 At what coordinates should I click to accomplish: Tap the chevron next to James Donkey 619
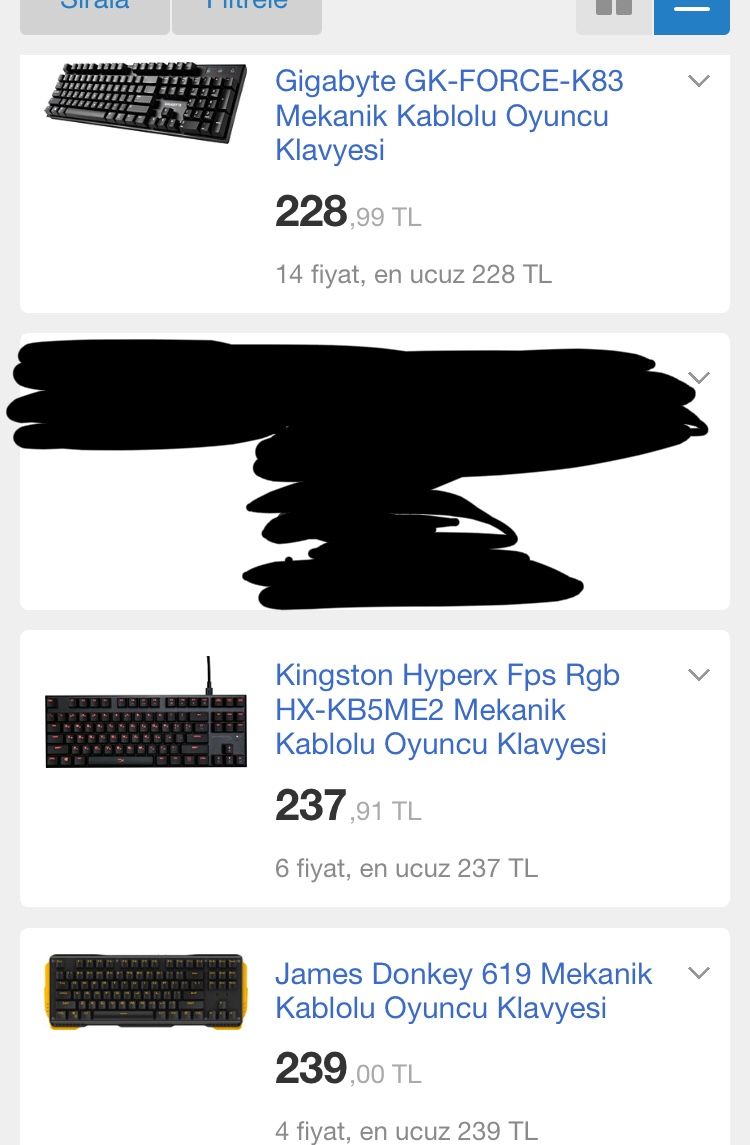pos(699,973)
